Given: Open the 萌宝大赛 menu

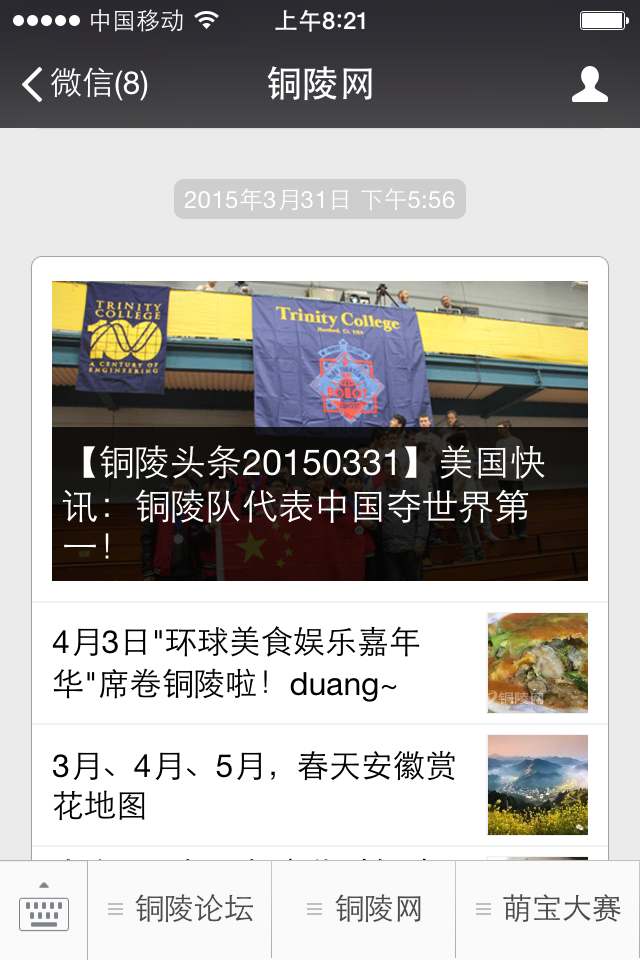Looking at the screenshot, I should pos(548,910).
